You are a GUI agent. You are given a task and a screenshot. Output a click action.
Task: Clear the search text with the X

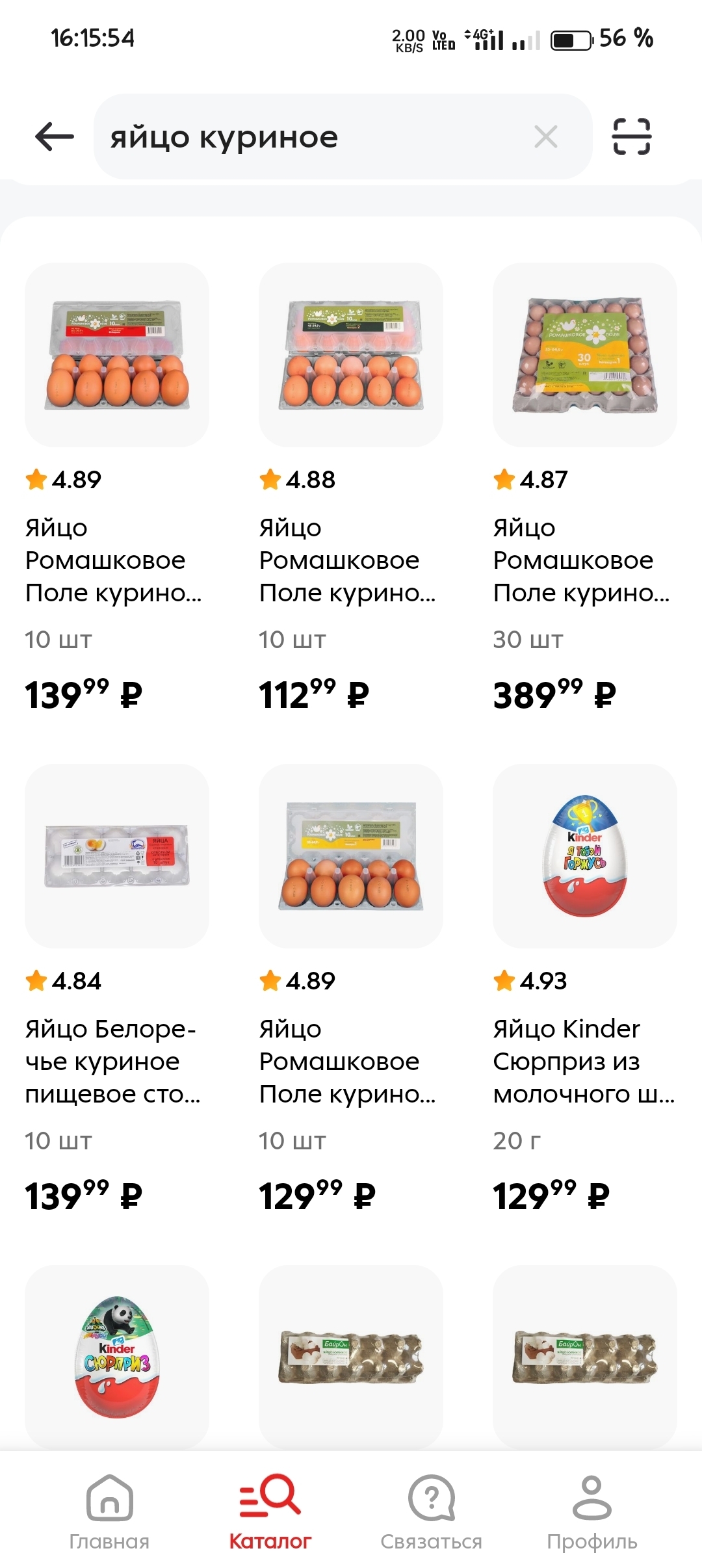pos(545,137)
